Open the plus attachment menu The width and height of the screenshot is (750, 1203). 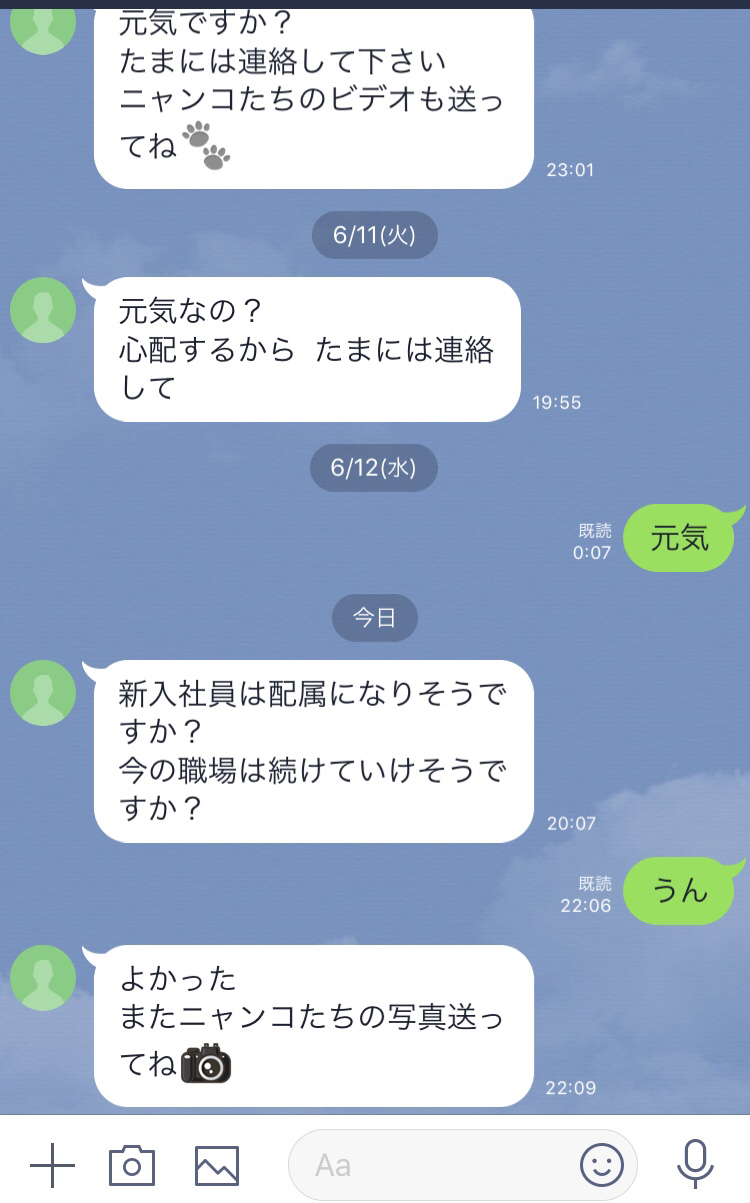52,1165
